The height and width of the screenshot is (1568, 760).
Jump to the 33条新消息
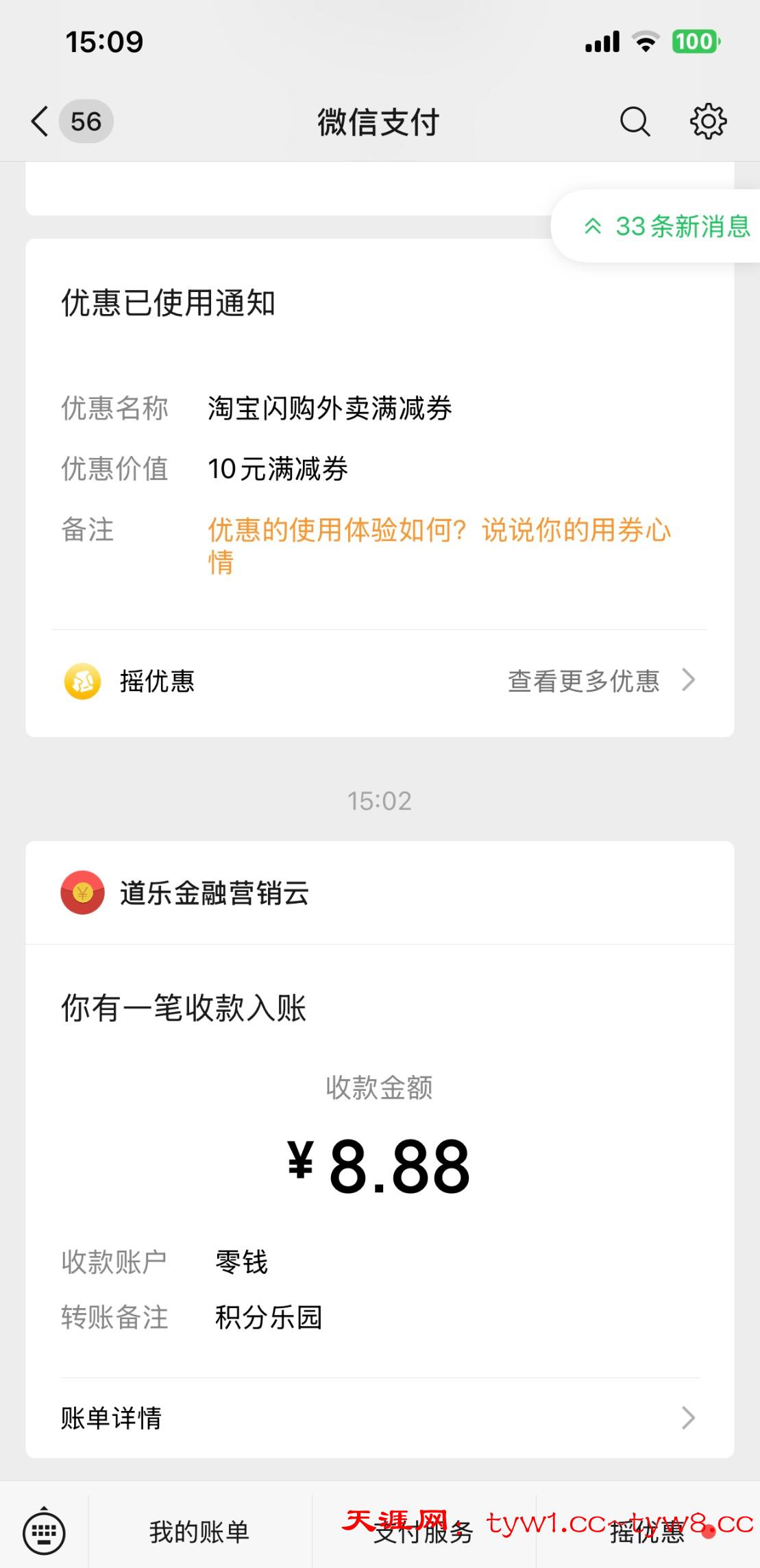pyautogui.click(x=666, y=226)
